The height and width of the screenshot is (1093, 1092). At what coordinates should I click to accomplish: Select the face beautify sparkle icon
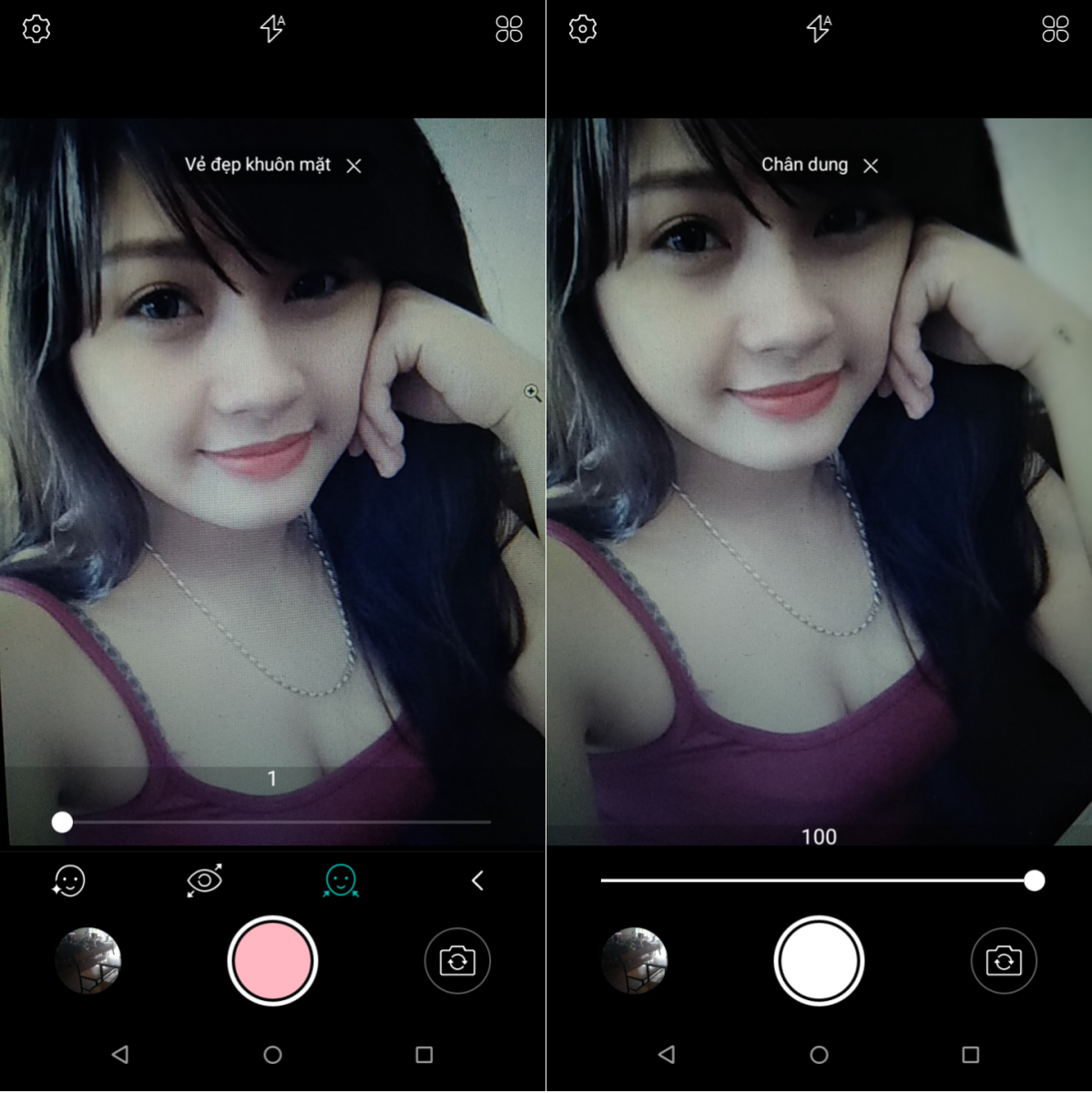68,881
